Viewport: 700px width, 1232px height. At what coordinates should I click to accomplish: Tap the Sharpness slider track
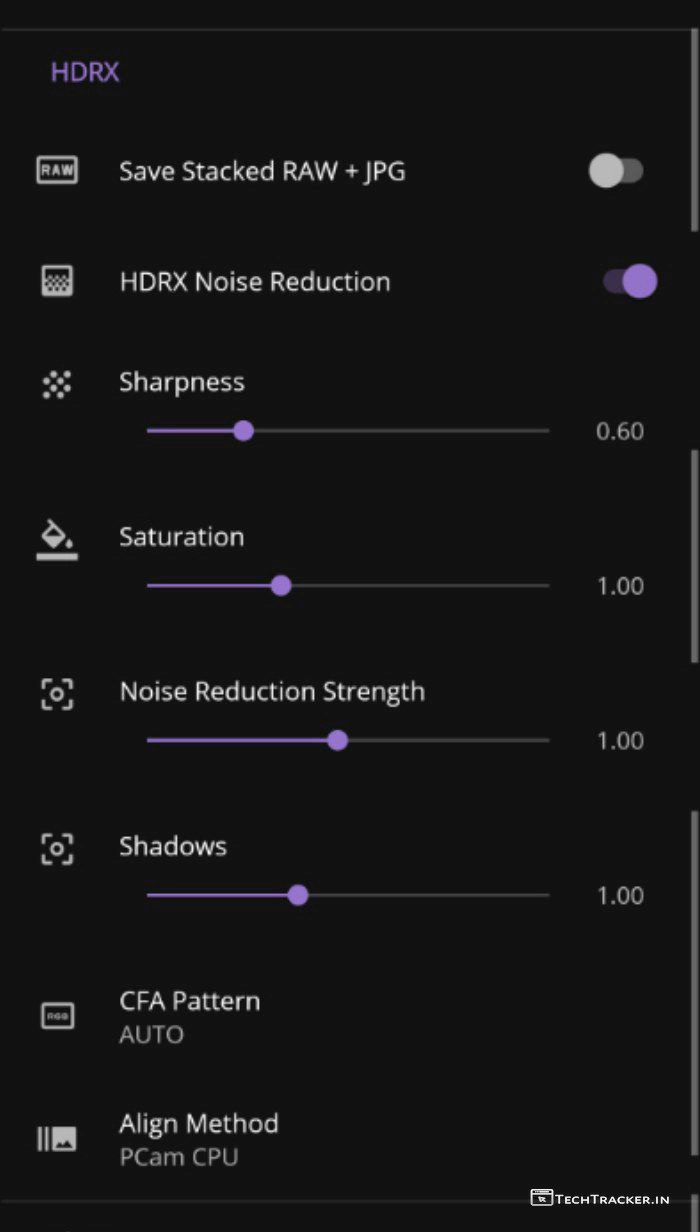pyautogui.click(x=347, y=431)
